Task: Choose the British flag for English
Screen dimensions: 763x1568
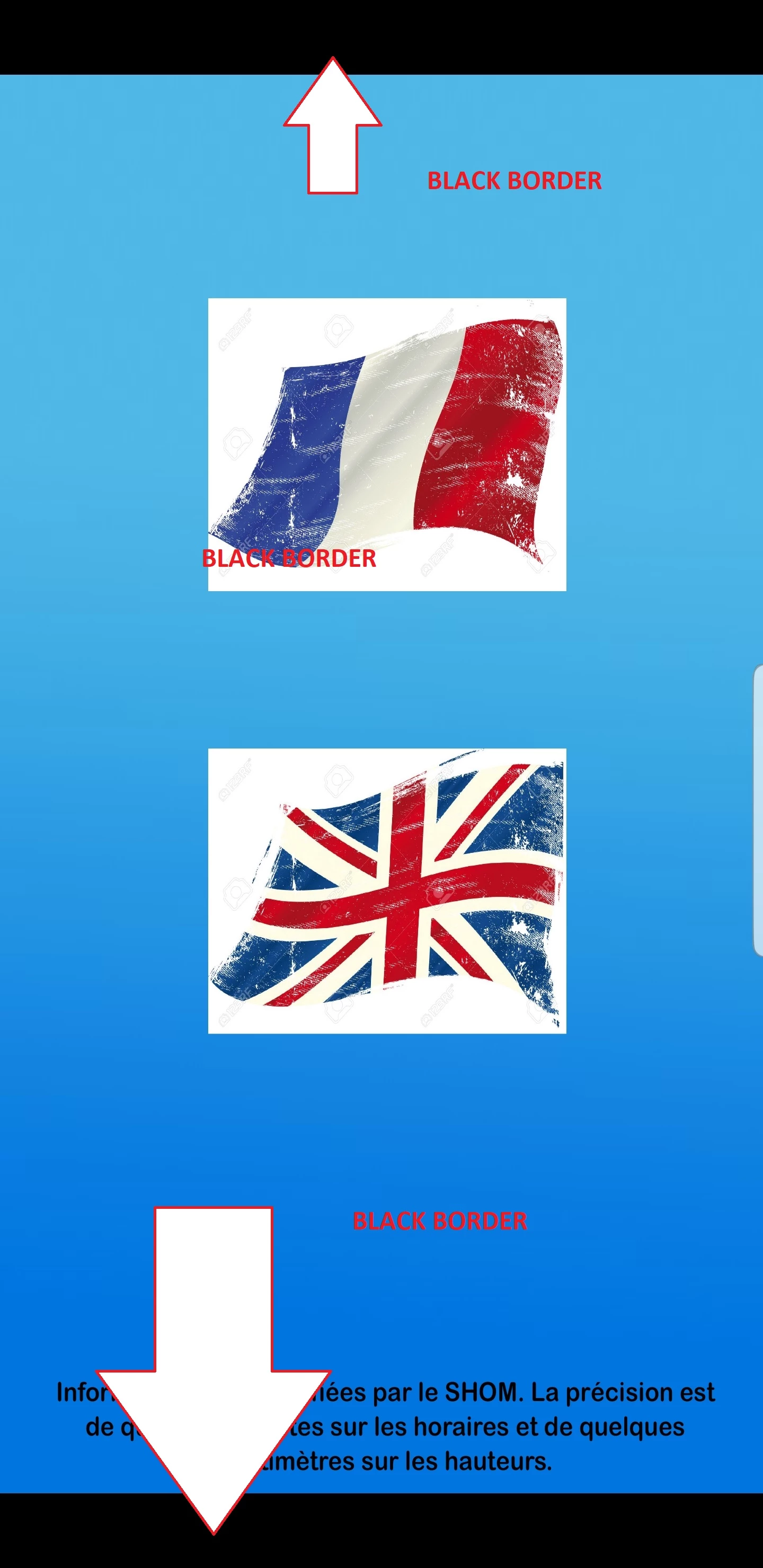Action: pyautogui.click(x=387, y=890)
